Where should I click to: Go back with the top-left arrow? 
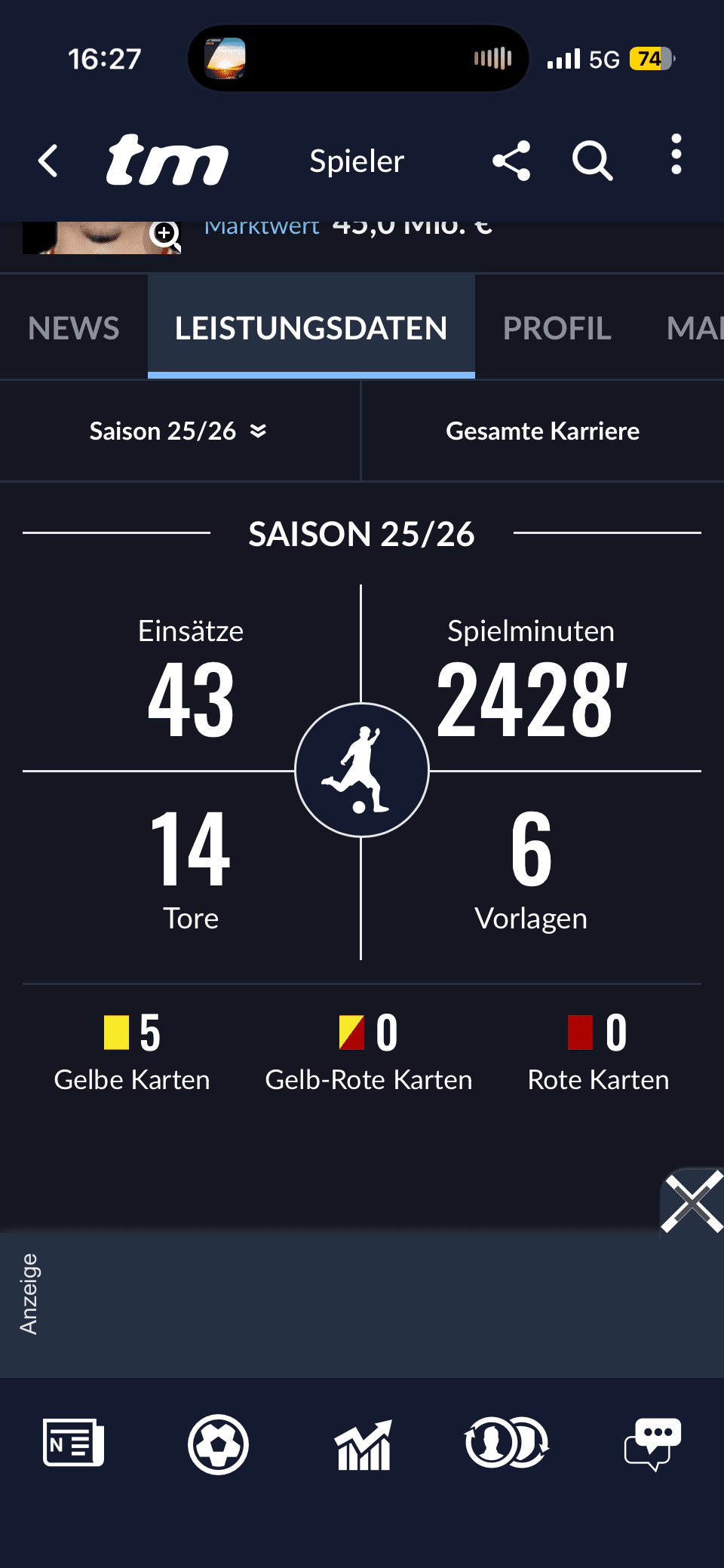coord(48,161)
